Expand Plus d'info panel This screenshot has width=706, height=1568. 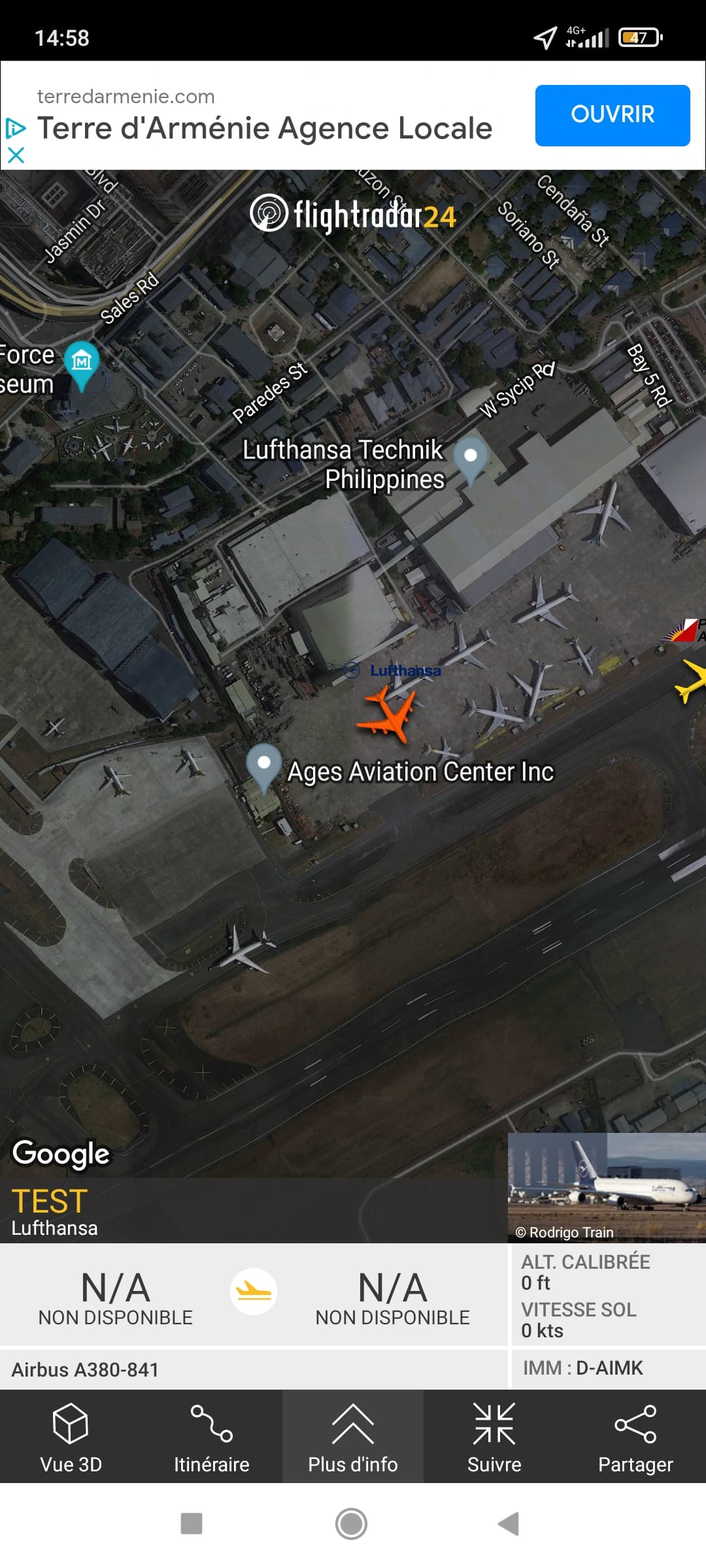pyautogui.click(x=352, y=1437)
